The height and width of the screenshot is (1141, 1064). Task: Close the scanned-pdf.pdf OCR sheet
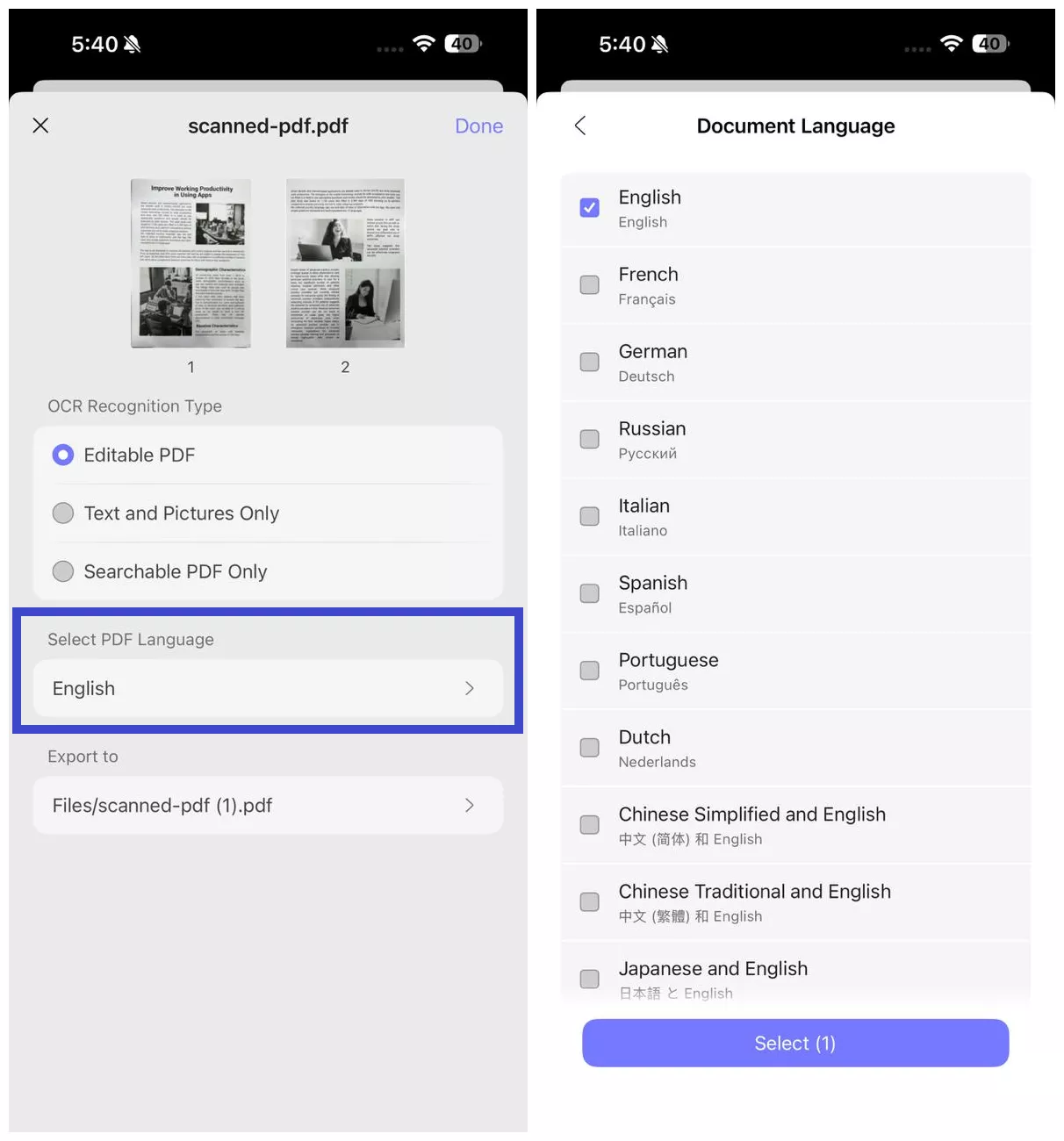(40, 126)
